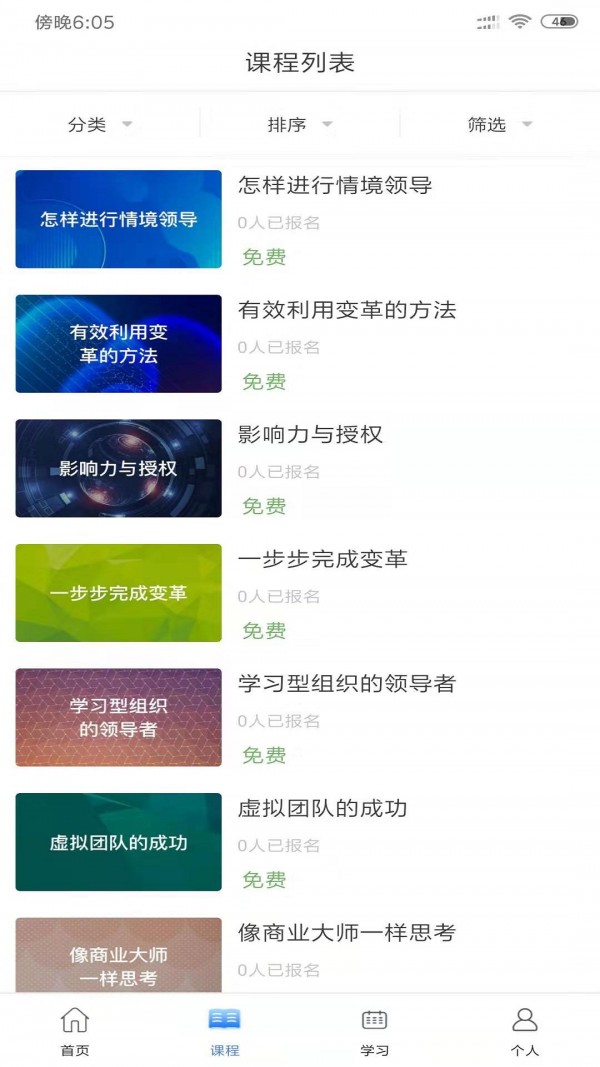Go to the 首页 home tab
The height and width of the screenshot is (1067, 600).
(x=75, y=1032)
